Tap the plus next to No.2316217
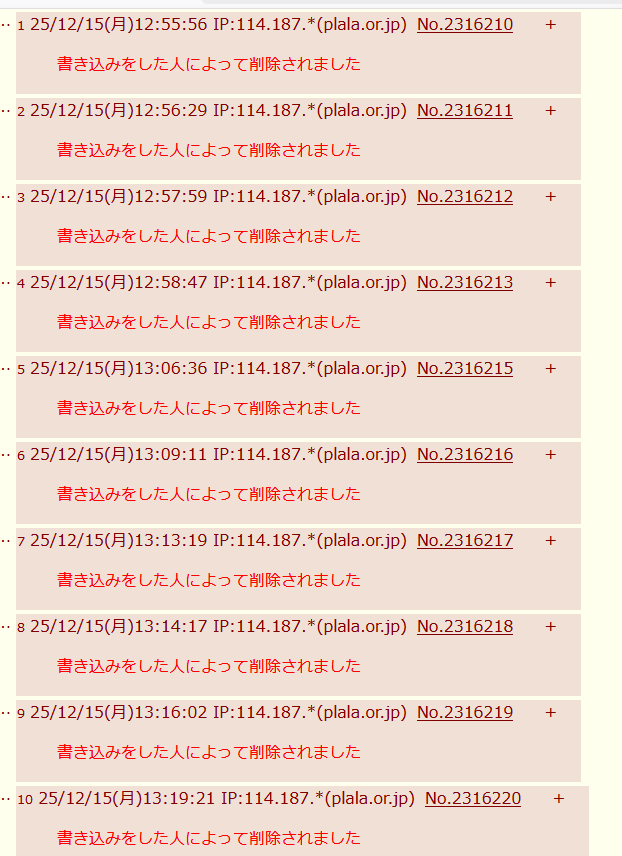The width and height of the screenshot is (622, 856). 550,541
